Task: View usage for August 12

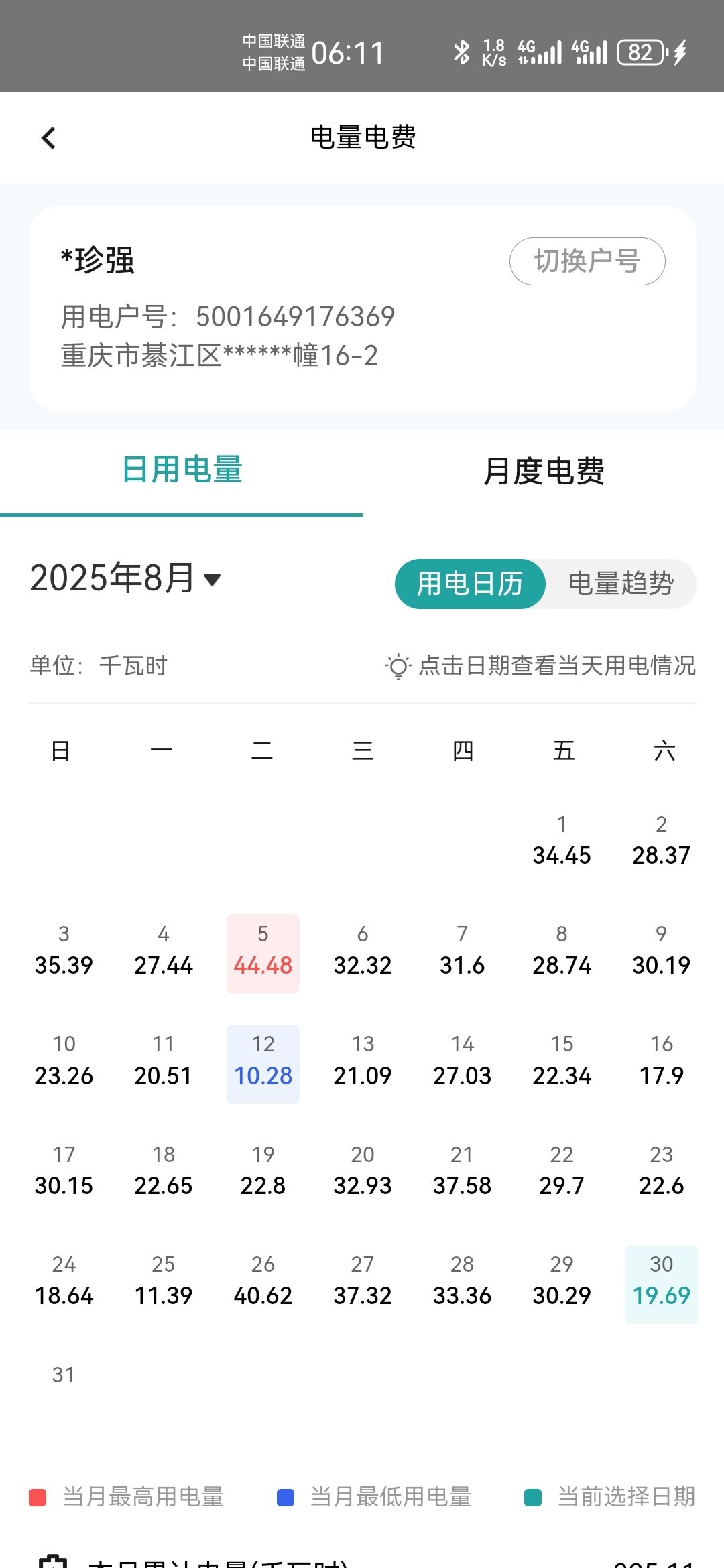Action: [263, 1062]
